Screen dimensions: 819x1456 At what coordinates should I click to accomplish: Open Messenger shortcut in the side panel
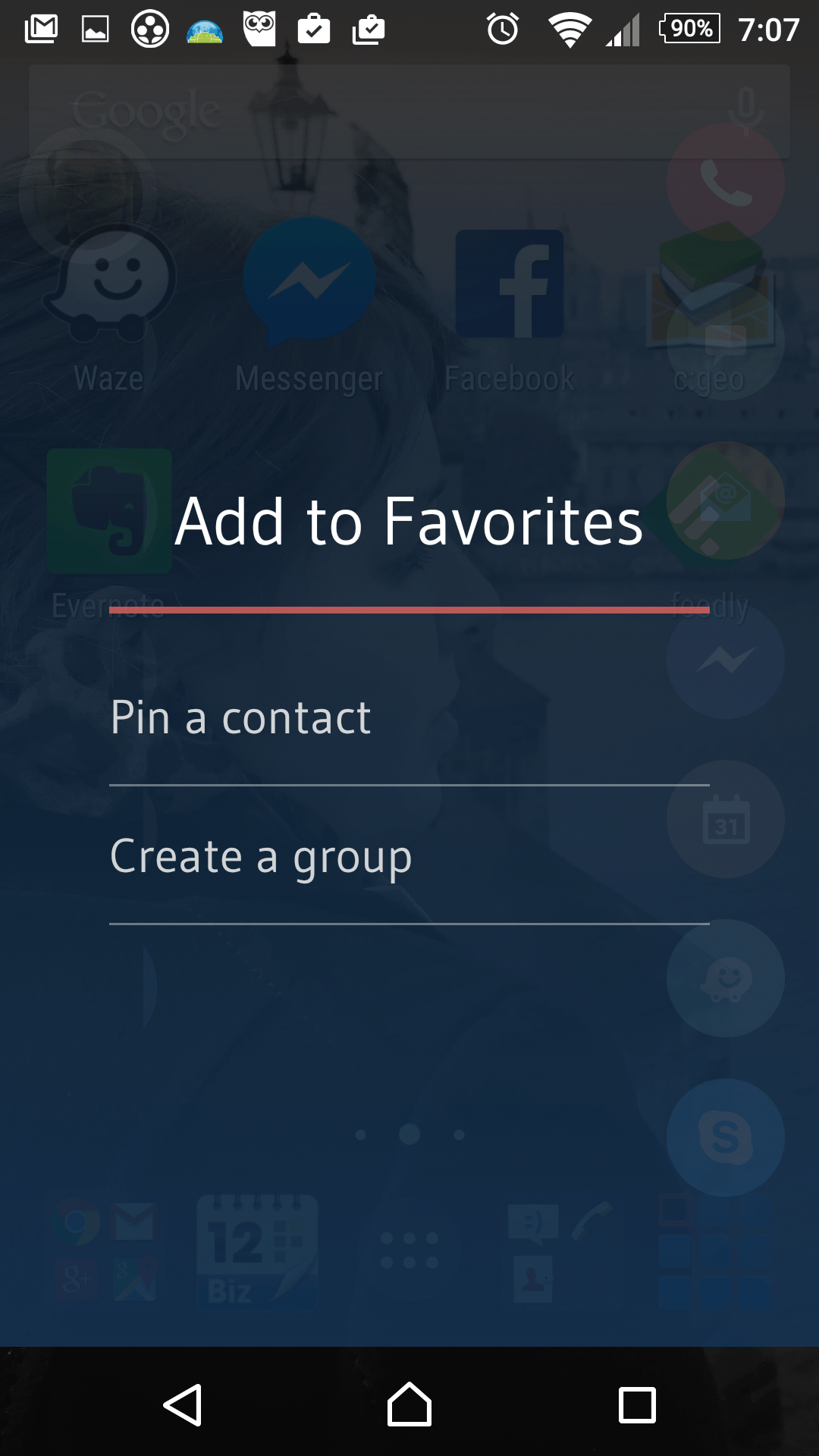pyautogui.click(x=726, y=660)
